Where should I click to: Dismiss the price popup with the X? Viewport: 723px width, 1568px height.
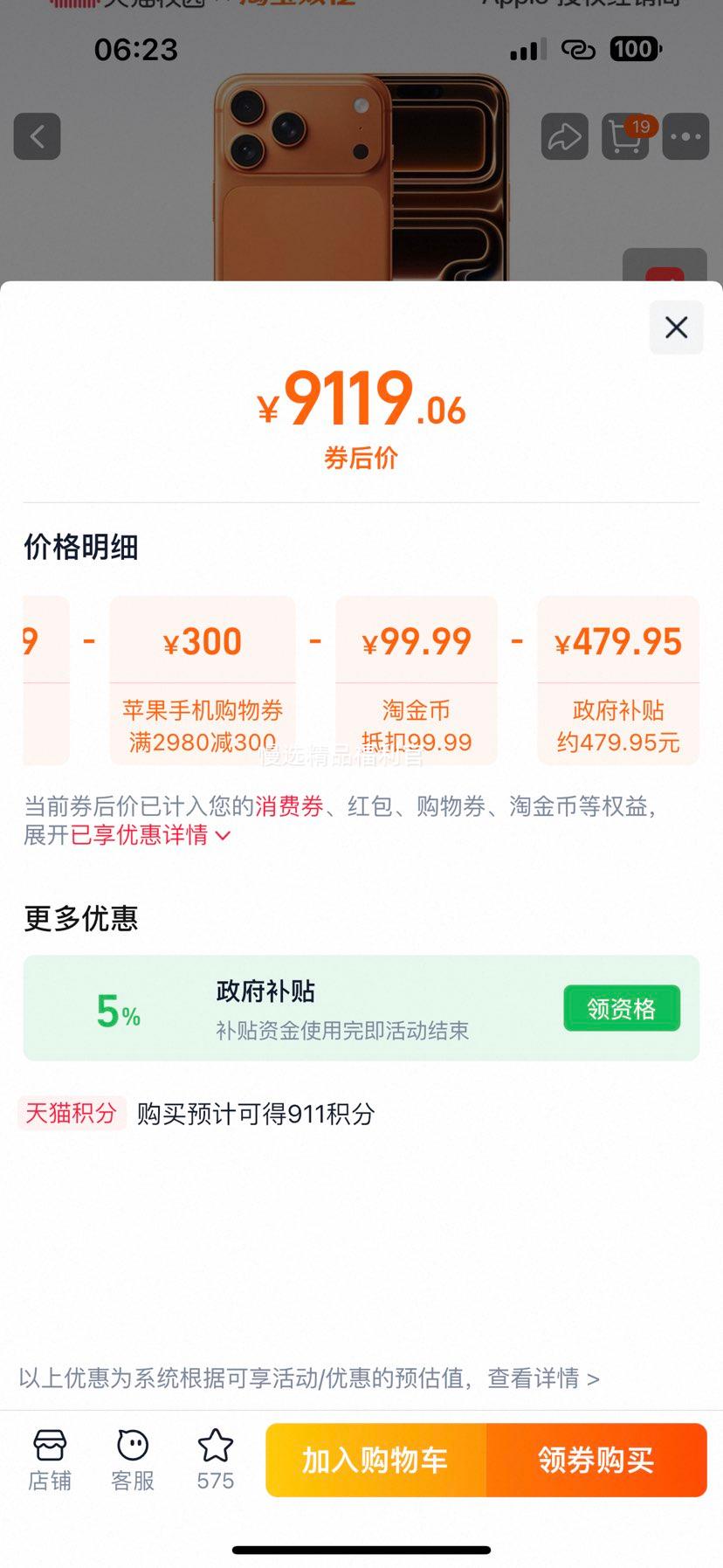point(676,328)
